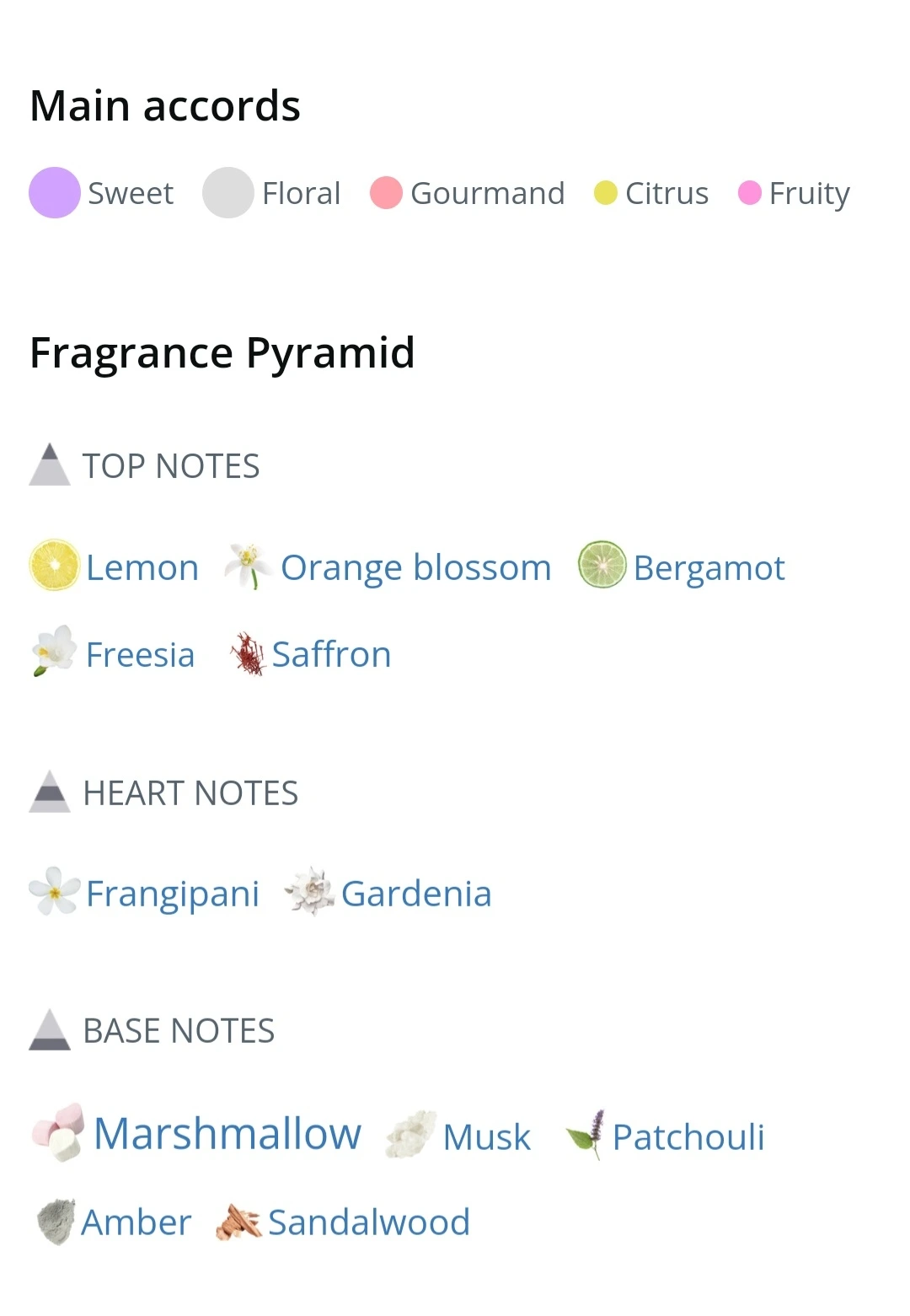This screenshot has width=910, height=1316.
Task: Select the Bergamot fruit icon
Action: pos(601,567)
